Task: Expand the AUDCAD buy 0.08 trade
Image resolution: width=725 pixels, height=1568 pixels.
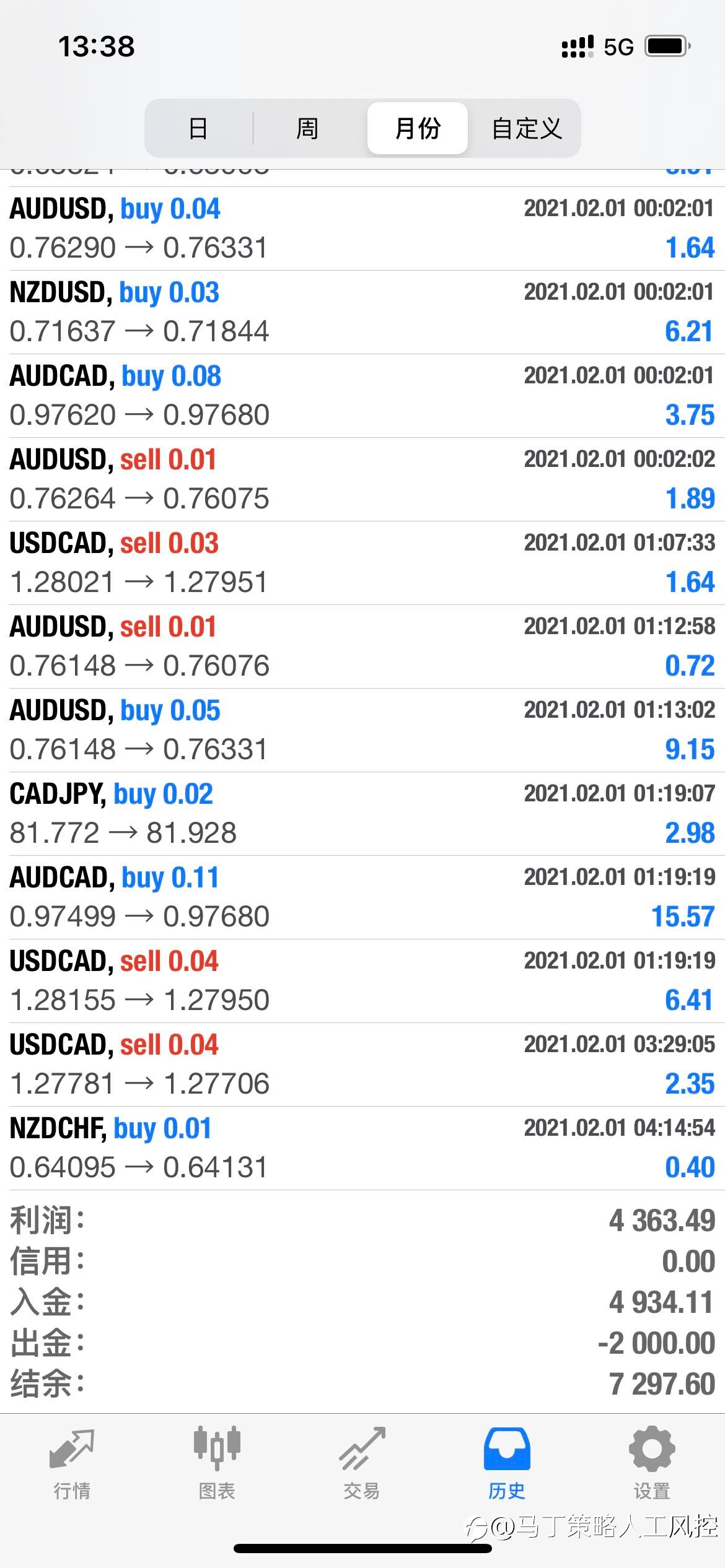Action: pos(362,396)
